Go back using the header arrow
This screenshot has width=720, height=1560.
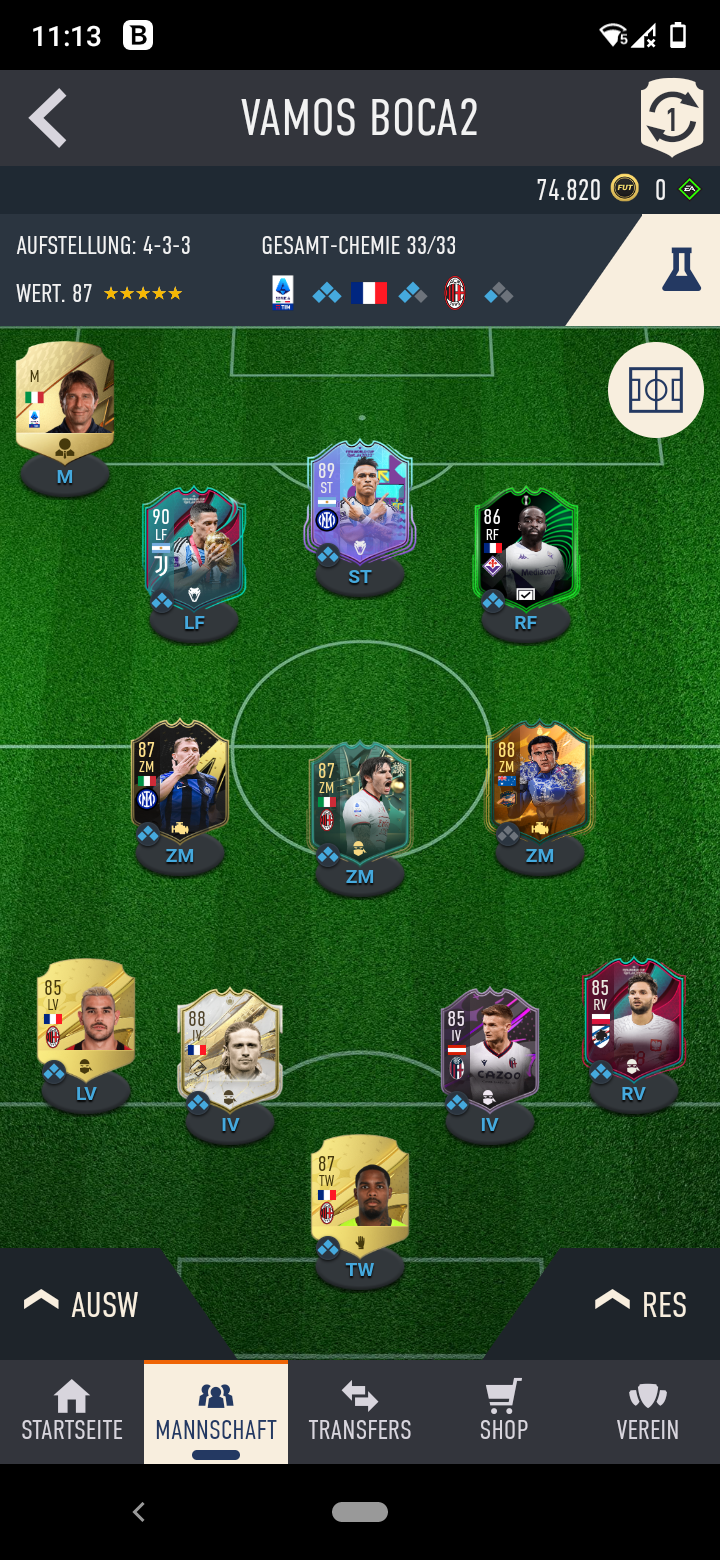48,118
